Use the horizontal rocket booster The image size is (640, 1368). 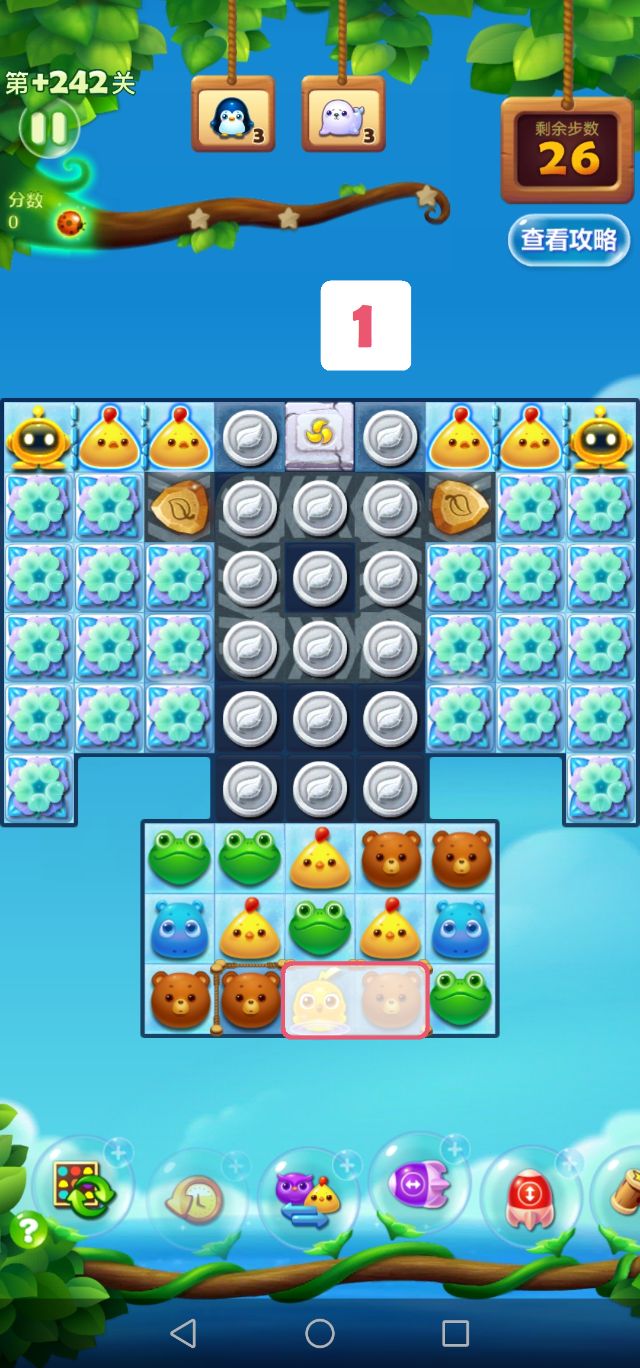tap(420, 1186)
